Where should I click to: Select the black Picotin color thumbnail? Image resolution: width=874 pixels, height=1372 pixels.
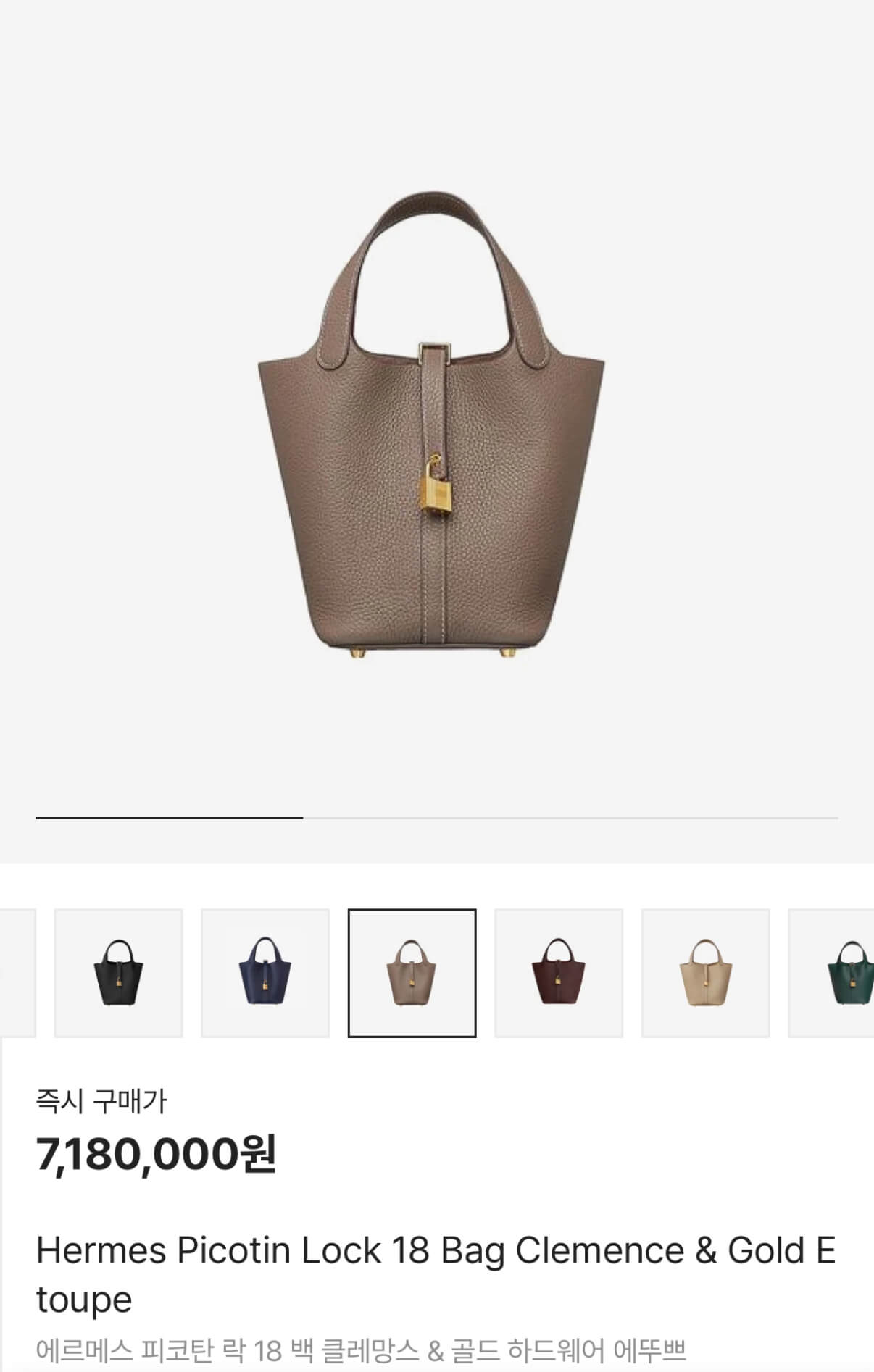click(119, 973)
